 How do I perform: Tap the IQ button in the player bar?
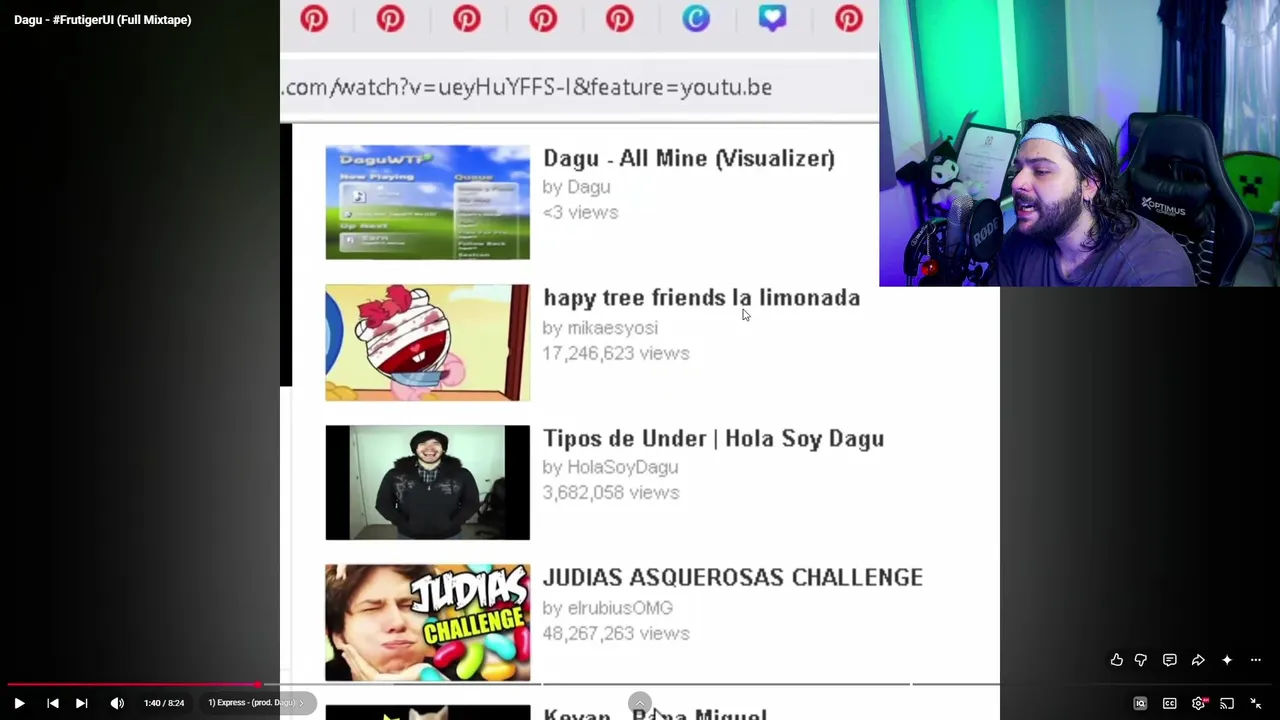point(1140,703)
